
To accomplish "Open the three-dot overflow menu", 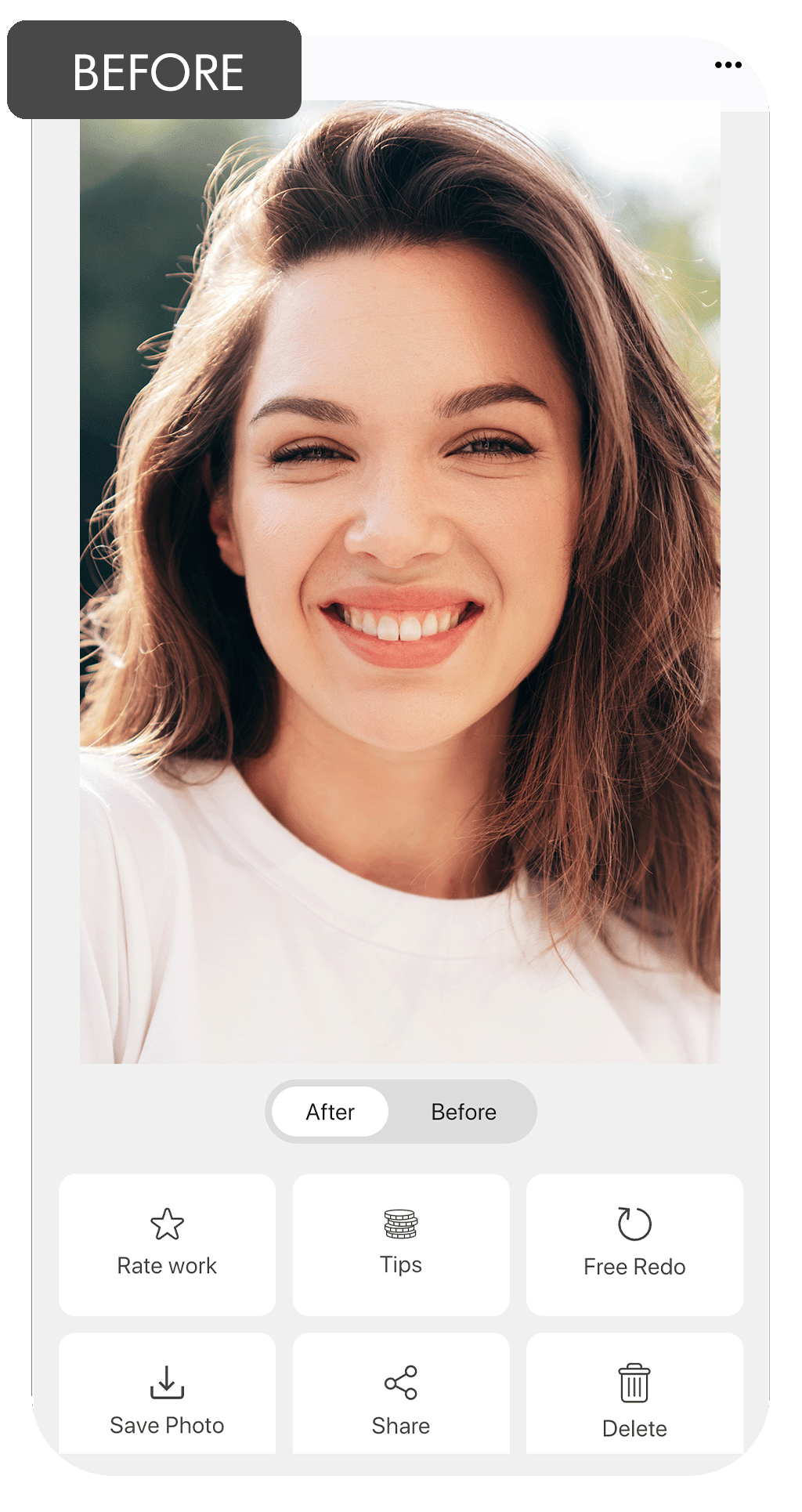I will (728, 65).
